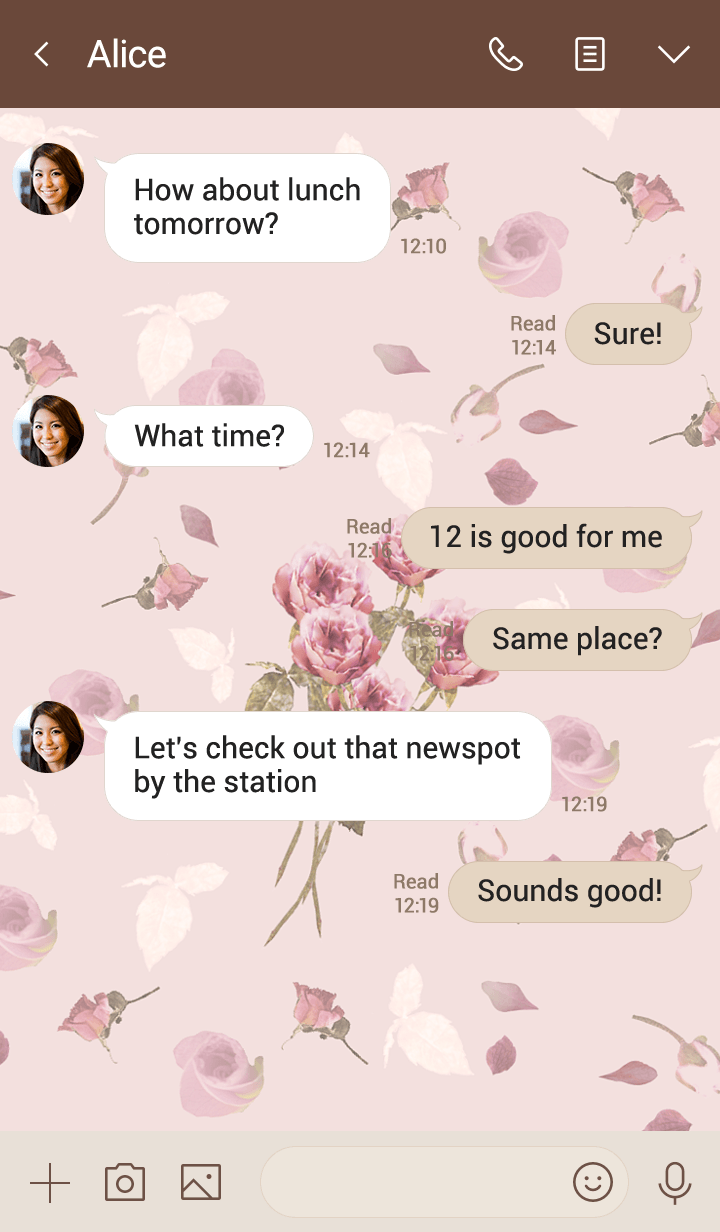
Task: Open the plus attachment menu
Action: coord(49,1183)
